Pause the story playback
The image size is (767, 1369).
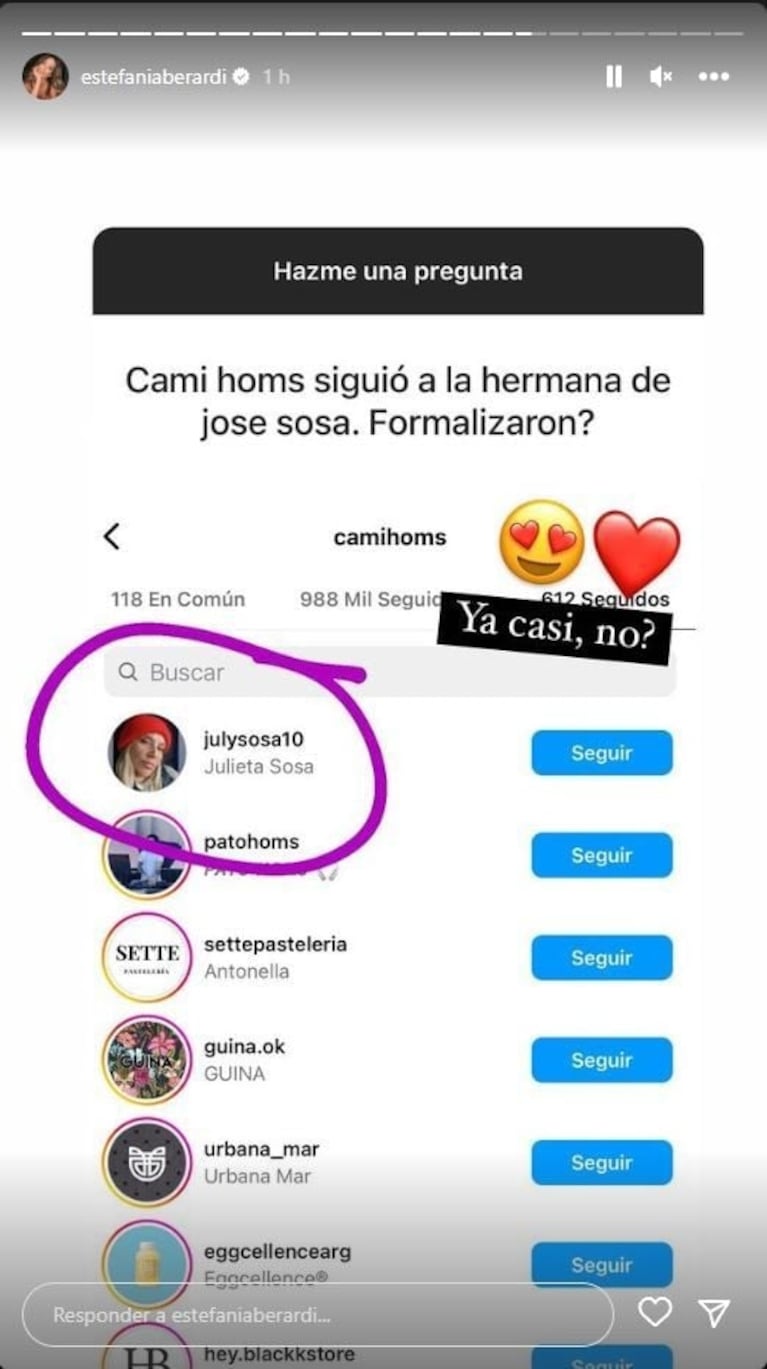614,76
